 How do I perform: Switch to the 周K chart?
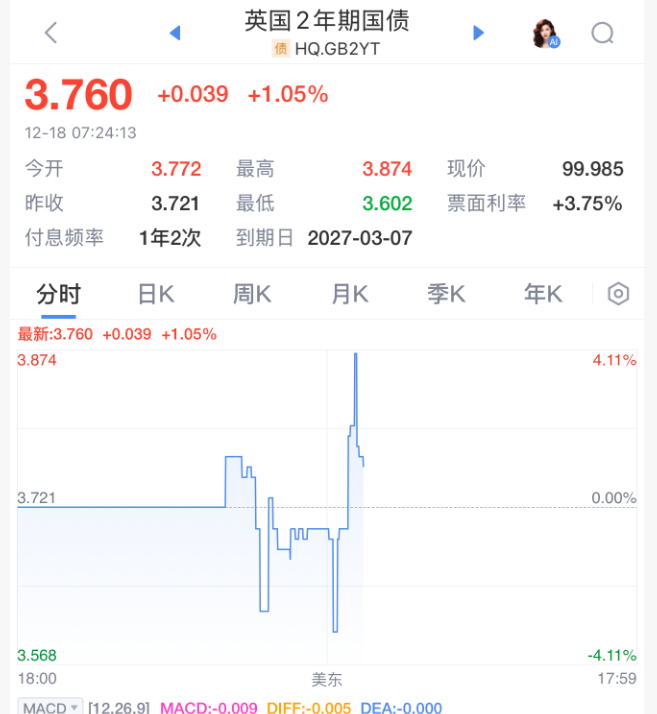pyautogui.click(x=252, y=294)
